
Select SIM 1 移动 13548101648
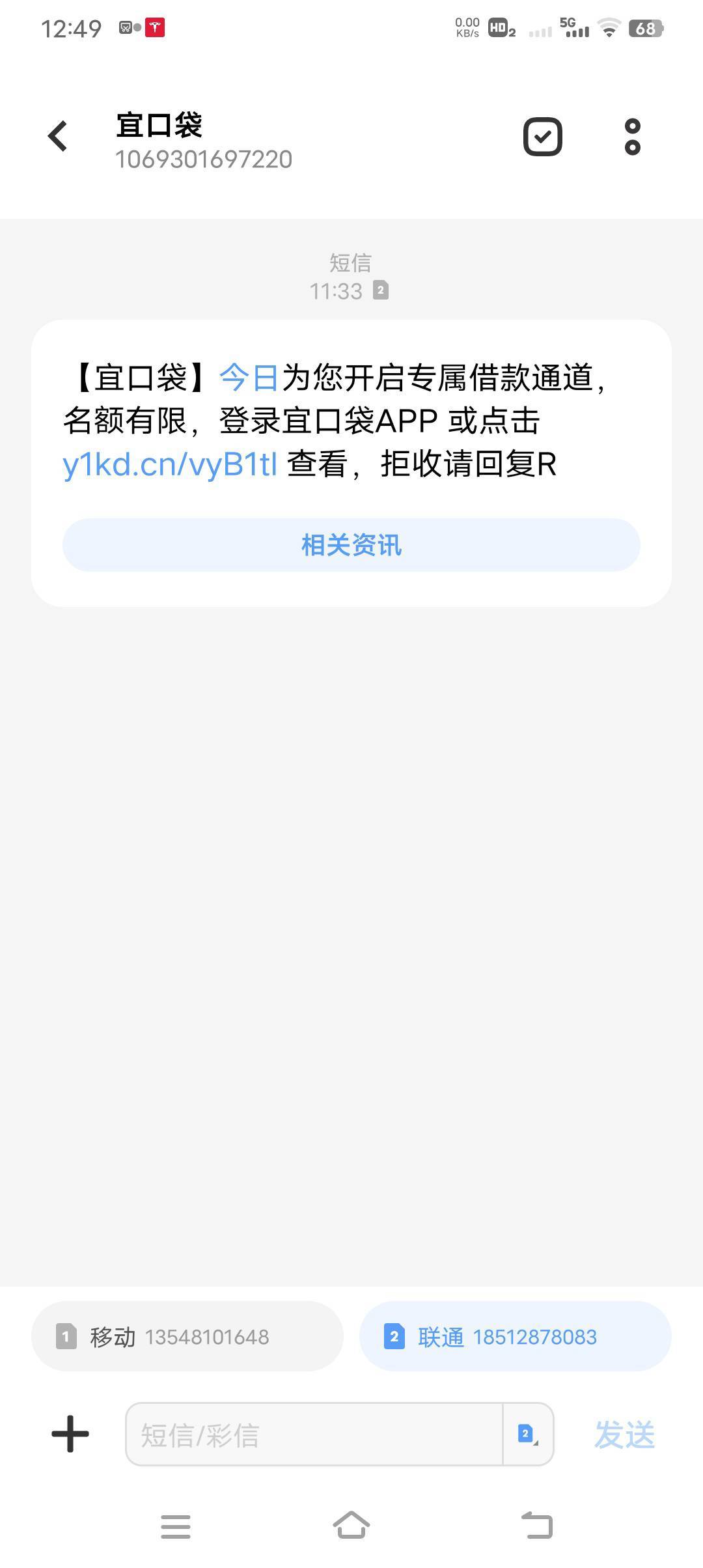187,1337
